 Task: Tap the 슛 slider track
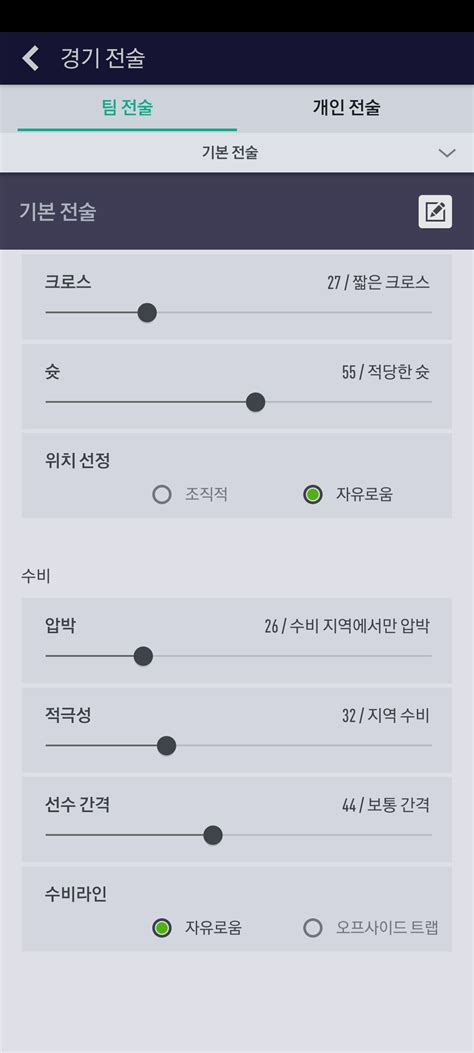(x=238, y=402)
